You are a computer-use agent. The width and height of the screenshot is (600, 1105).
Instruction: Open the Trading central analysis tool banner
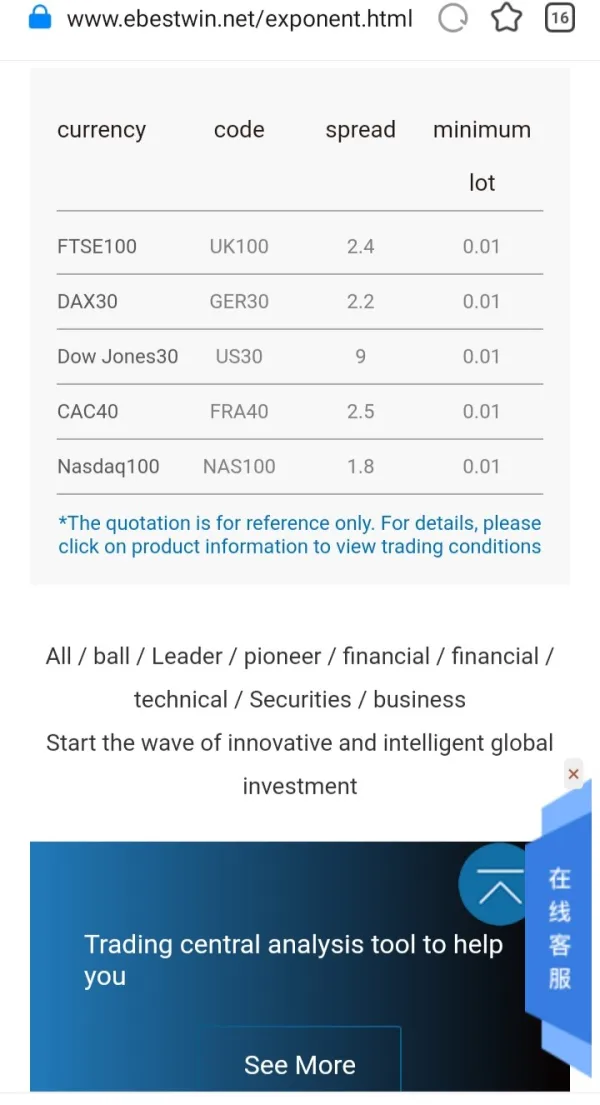[x=292, y=960]
